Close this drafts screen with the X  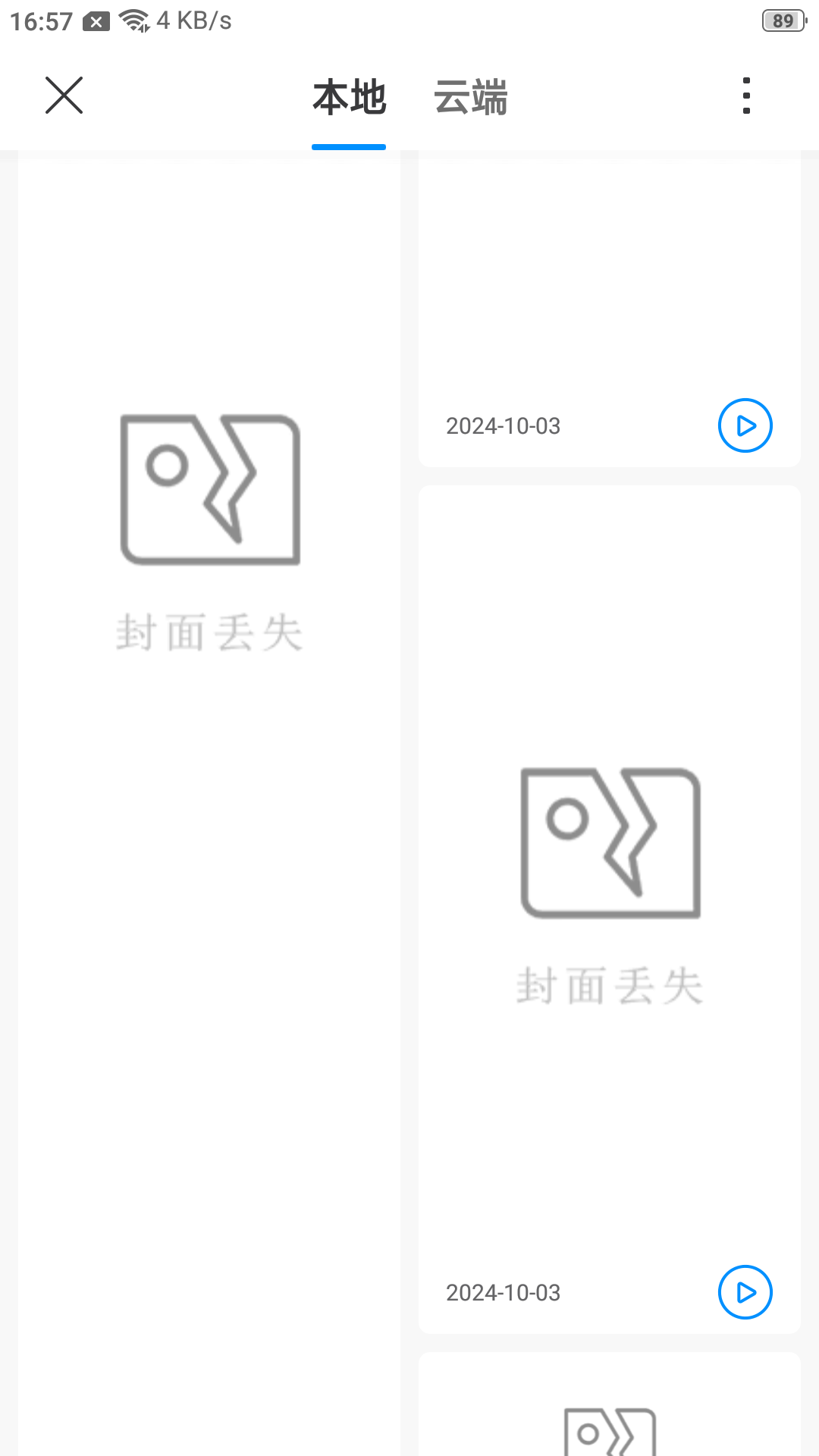(64, 96)
